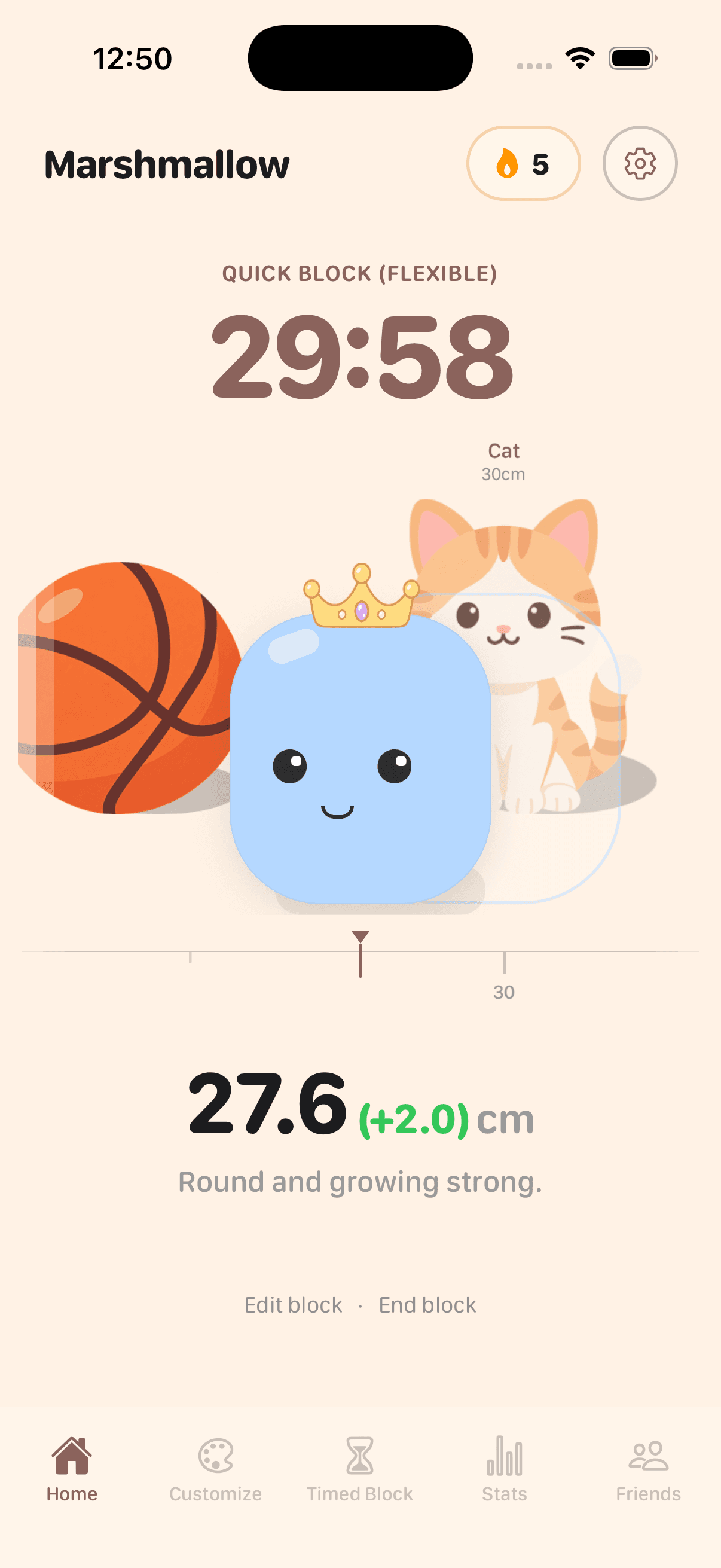Go to the Stats tab

point(505,1469)
